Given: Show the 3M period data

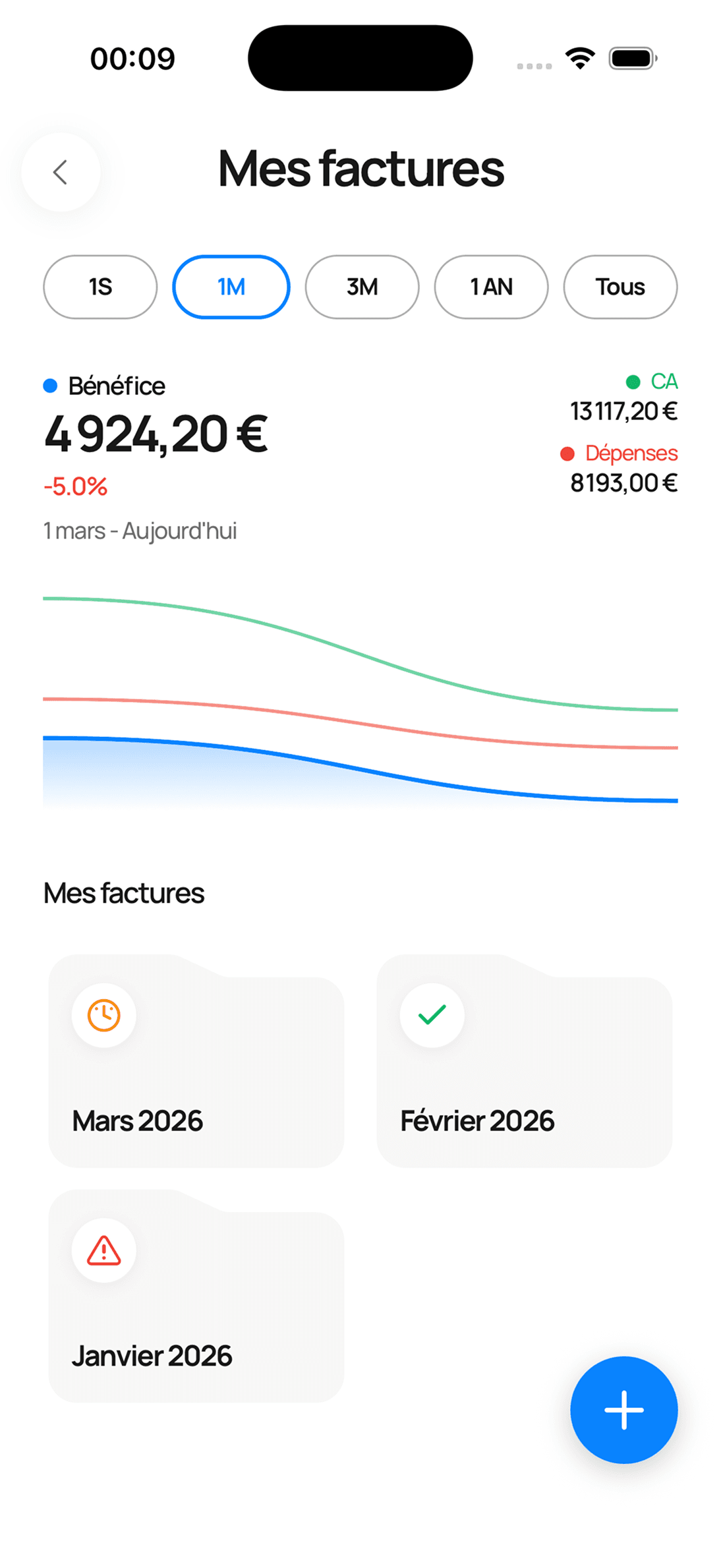Looking at the screenshot, I should pyautogui.click(x=362, y=287).
